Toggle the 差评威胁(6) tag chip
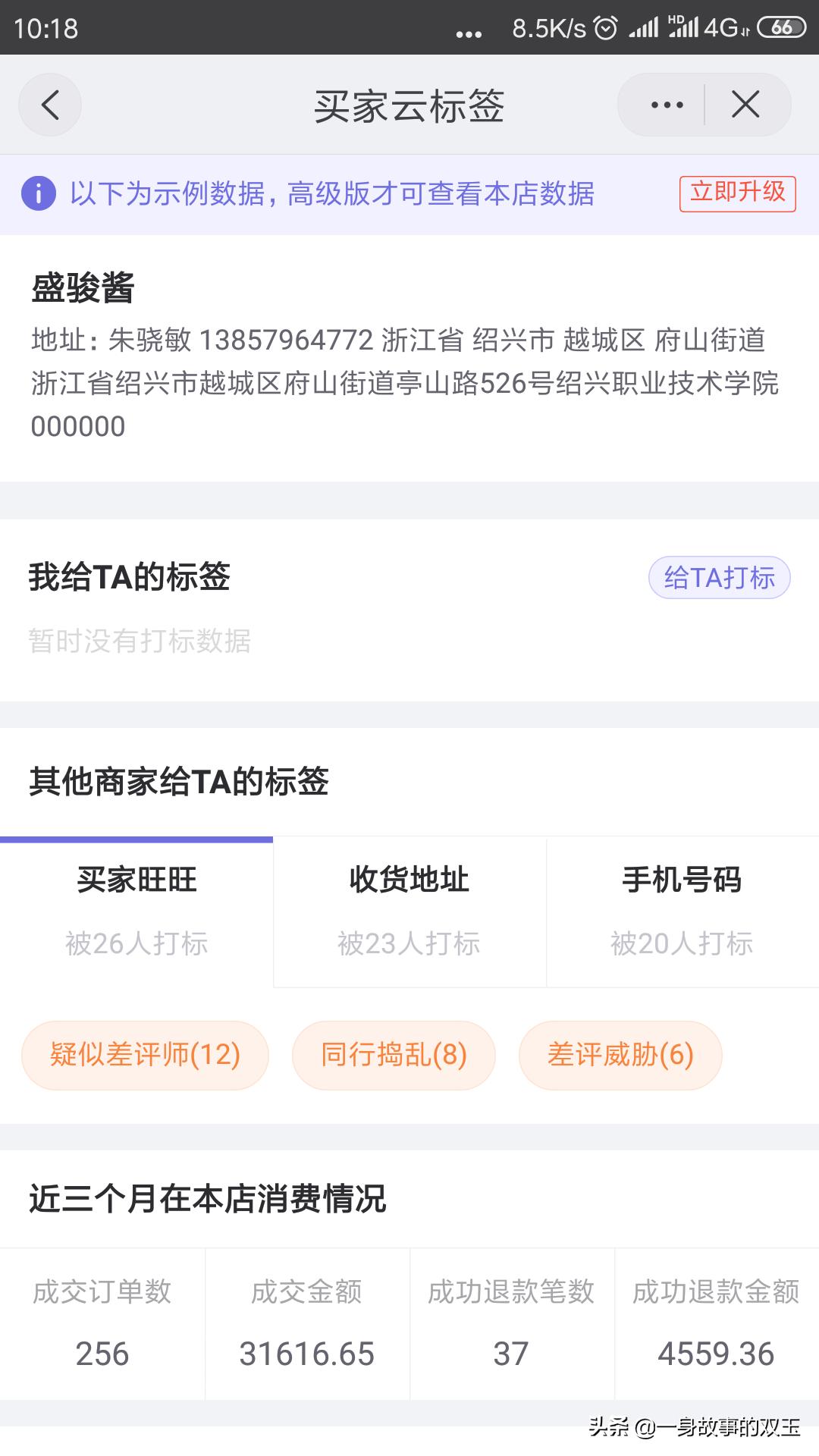The image size is (819, 1456). pyautogui.click(x=620, y=1054)
